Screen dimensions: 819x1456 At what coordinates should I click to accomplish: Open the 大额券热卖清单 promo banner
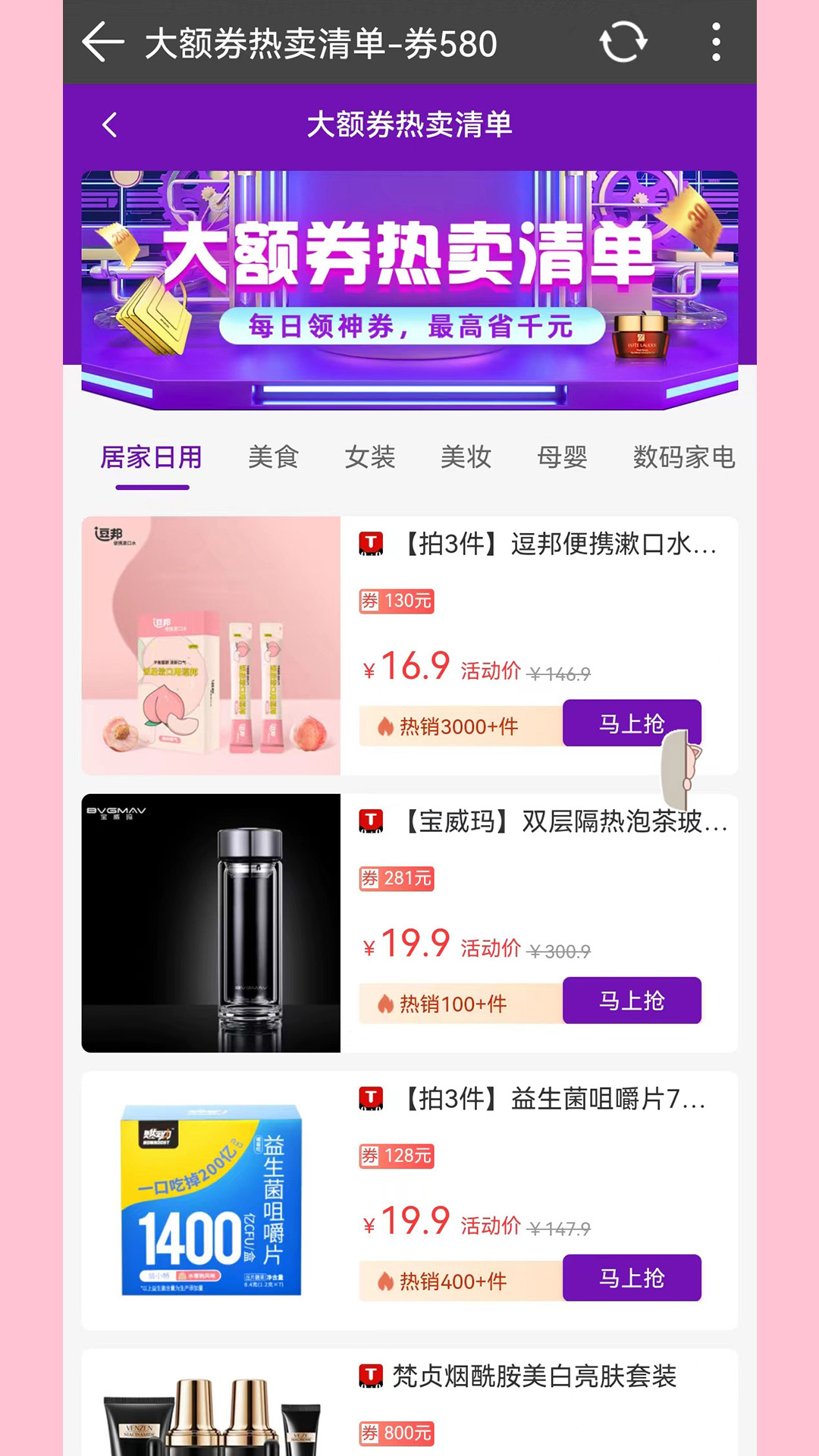click(409, 290)
